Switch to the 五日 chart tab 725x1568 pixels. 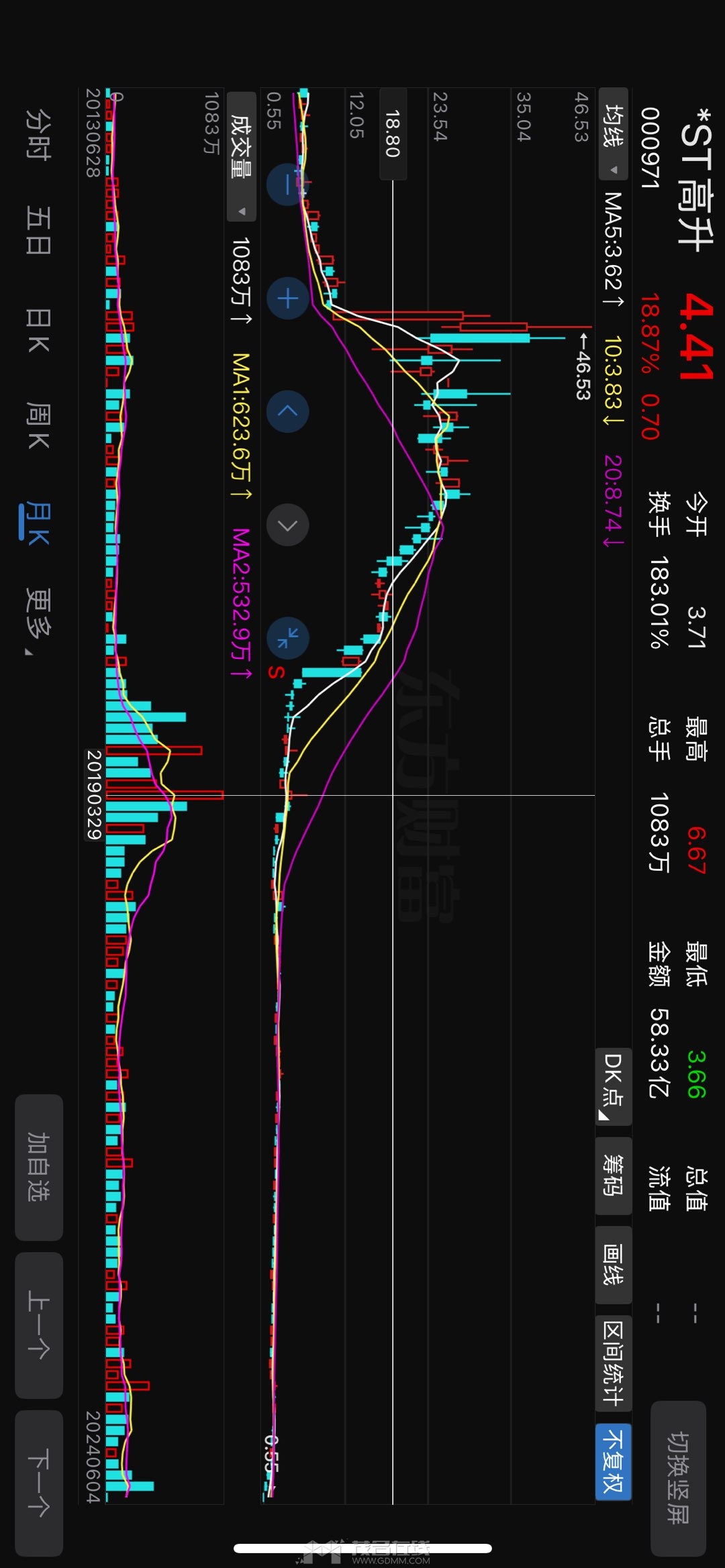pyautogui.click(x=38, y=231)
